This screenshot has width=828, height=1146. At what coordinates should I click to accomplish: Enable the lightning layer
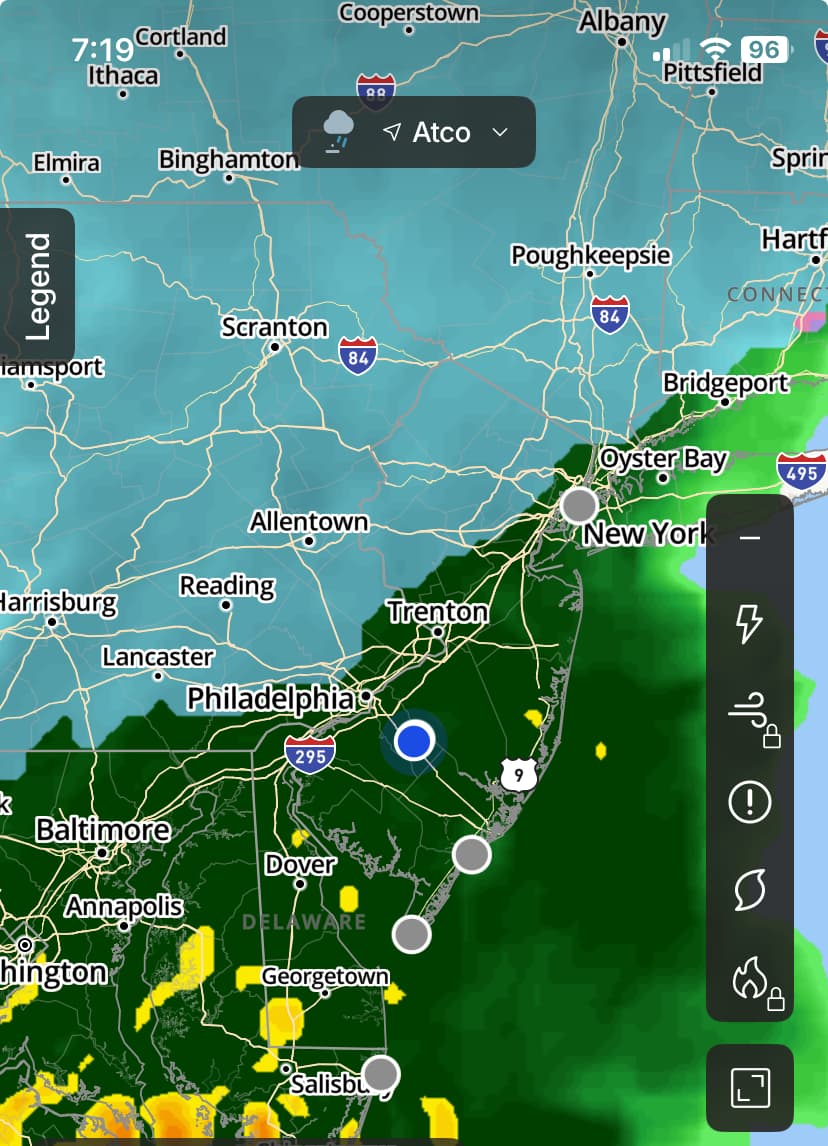pyautogui.click(x=749, y=624)
